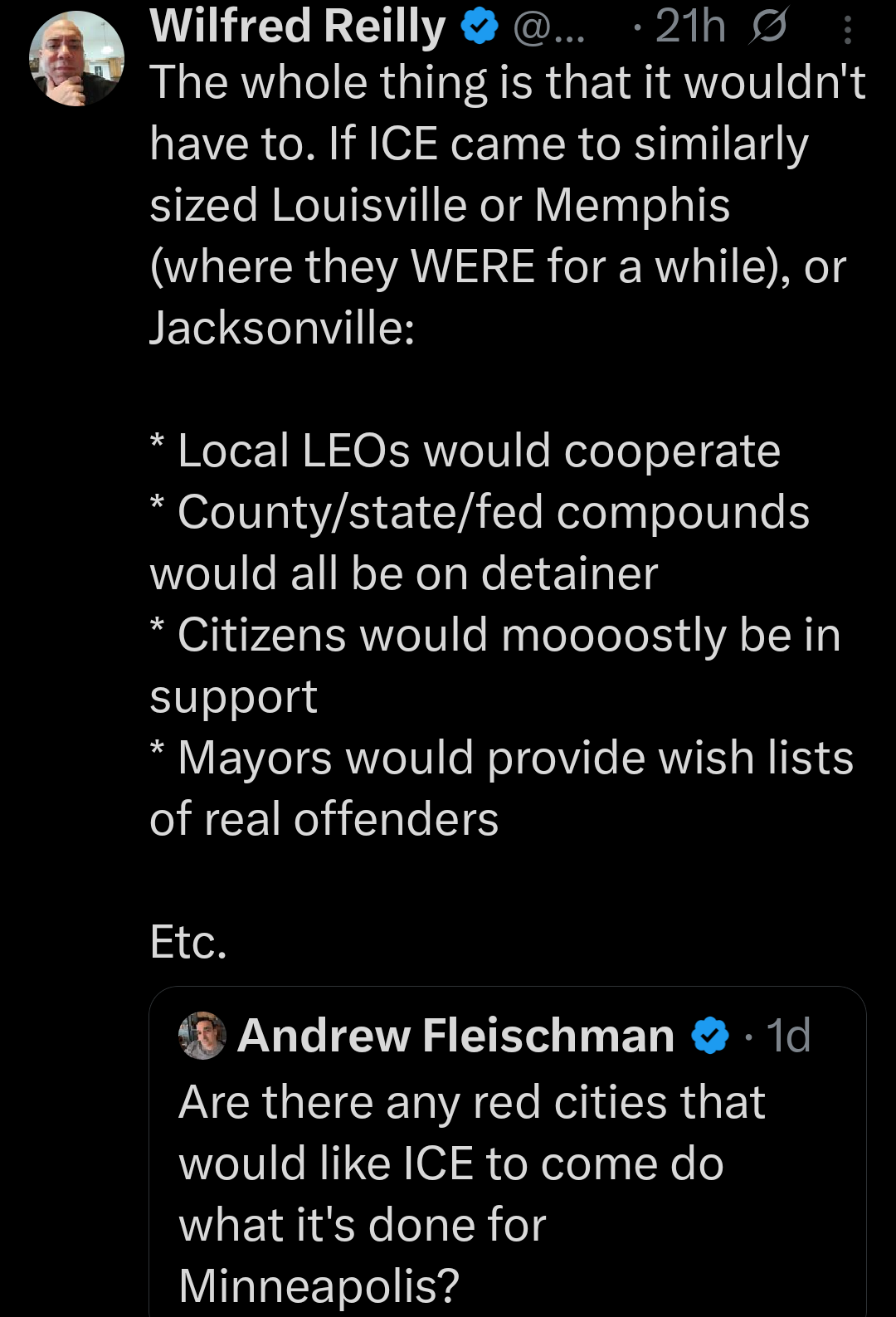The height and width of the screenshot is (1317, 896).
Task: Click the 'Etc.' text line
Action: click(187, 943)
